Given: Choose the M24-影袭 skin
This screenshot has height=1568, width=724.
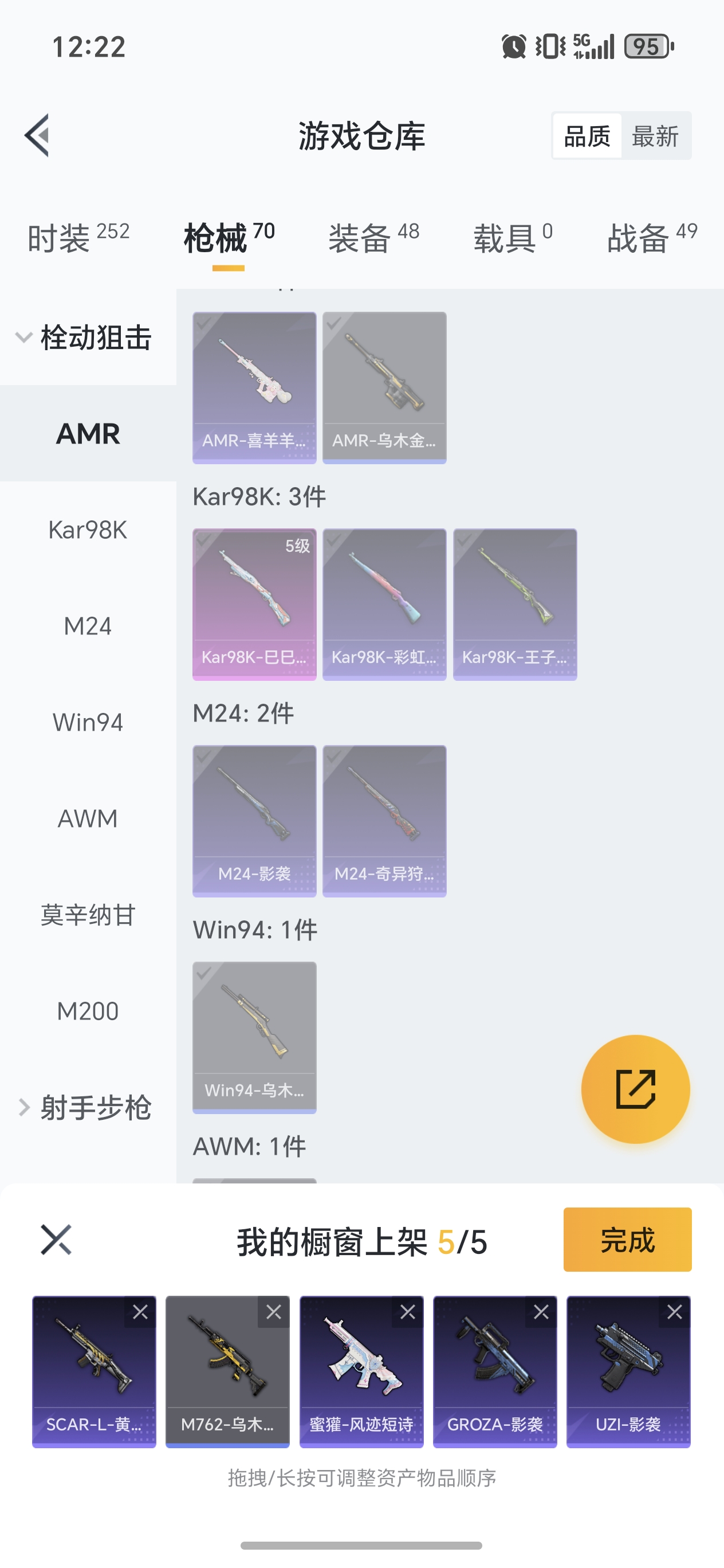Looking at the screenshot, I should pyautogui.click(x=254, y=821).
